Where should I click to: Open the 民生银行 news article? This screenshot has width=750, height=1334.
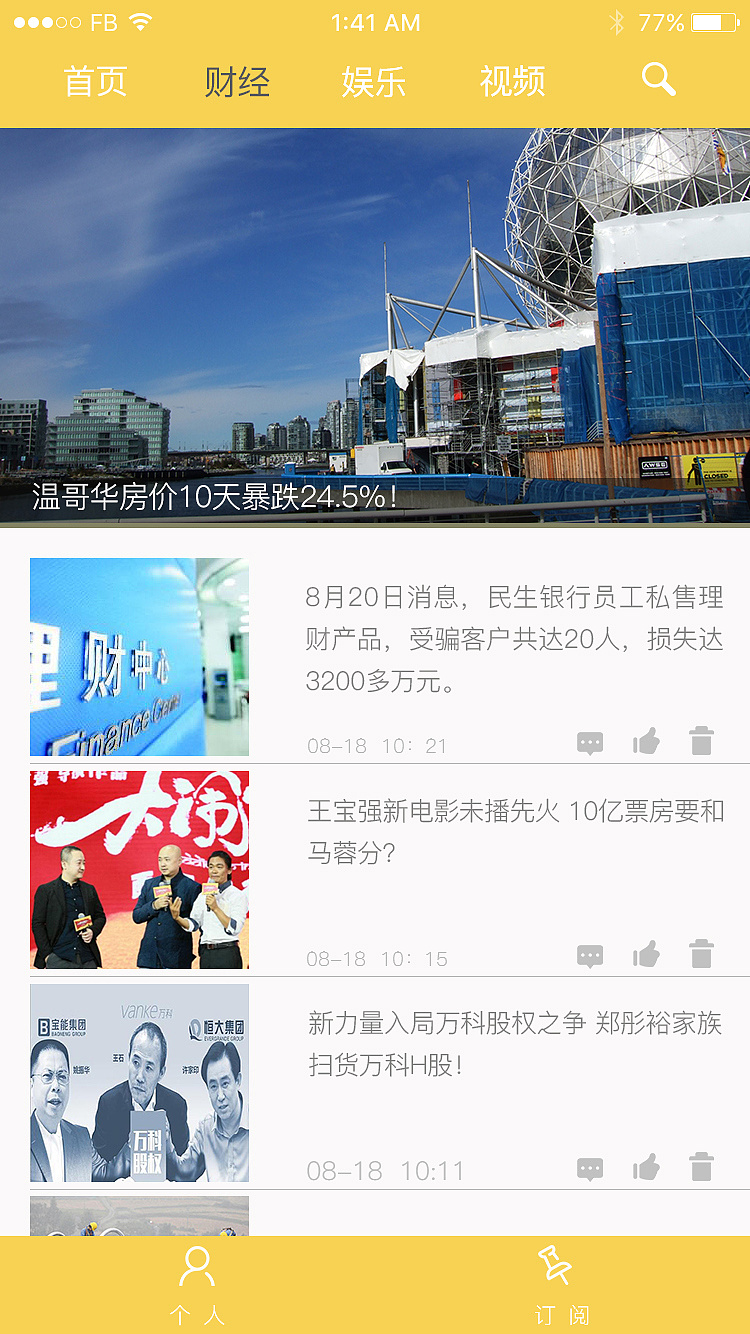514,640
